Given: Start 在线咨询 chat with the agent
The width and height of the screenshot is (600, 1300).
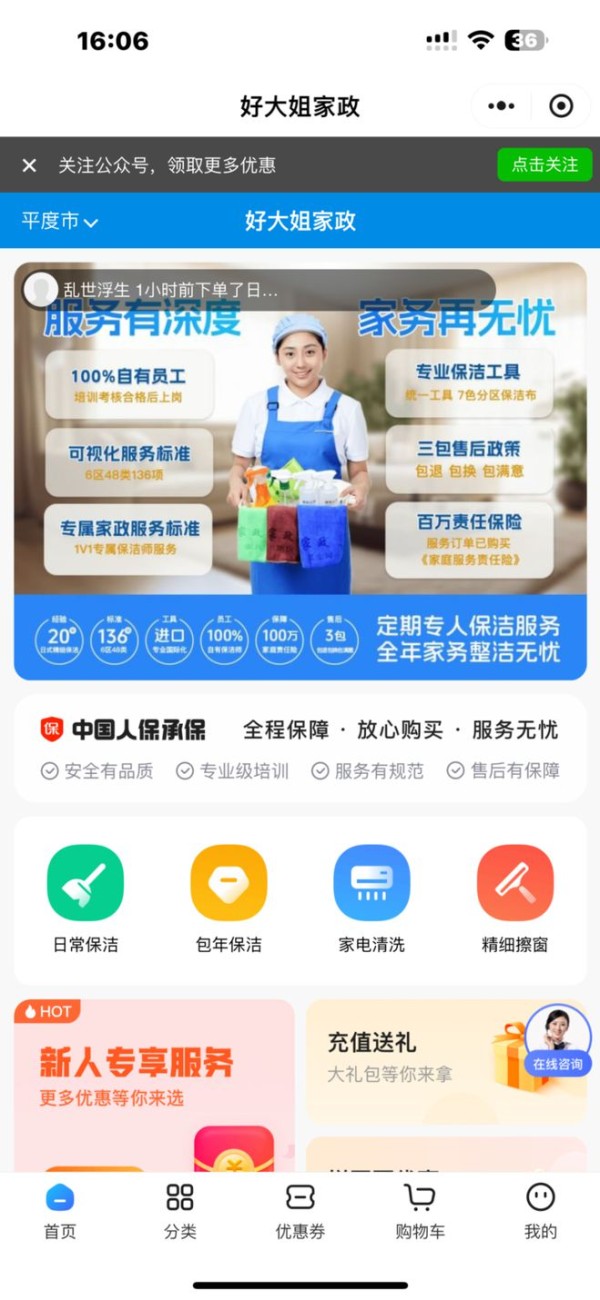Looking at the screenshot, I should tap(557, 1040).
